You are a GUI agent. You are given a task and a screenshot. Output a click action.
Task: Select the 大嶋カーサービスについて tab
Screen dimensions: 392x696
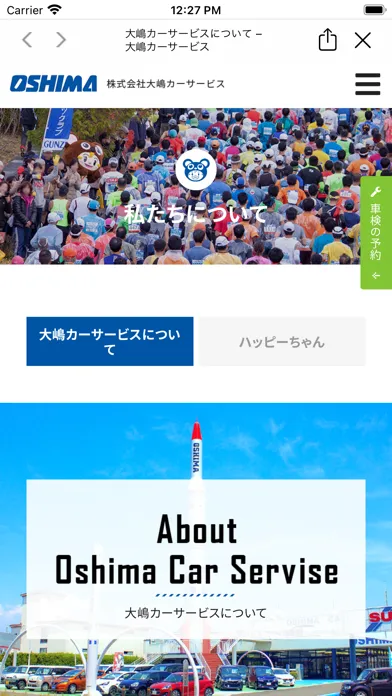(x=110, y=341)
